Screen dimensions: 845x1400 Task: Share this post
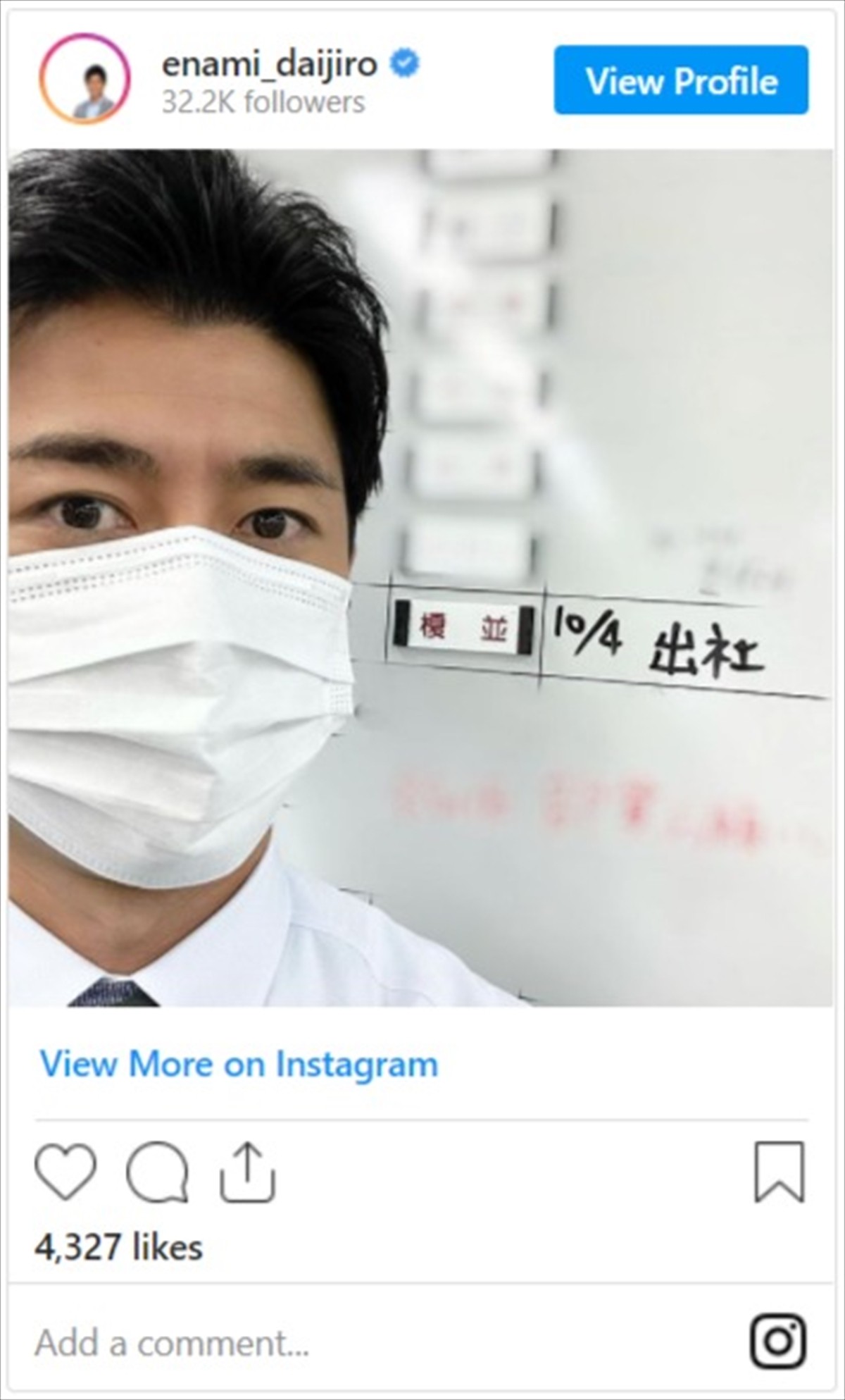pyautogui.click(x=247, y=1172)
